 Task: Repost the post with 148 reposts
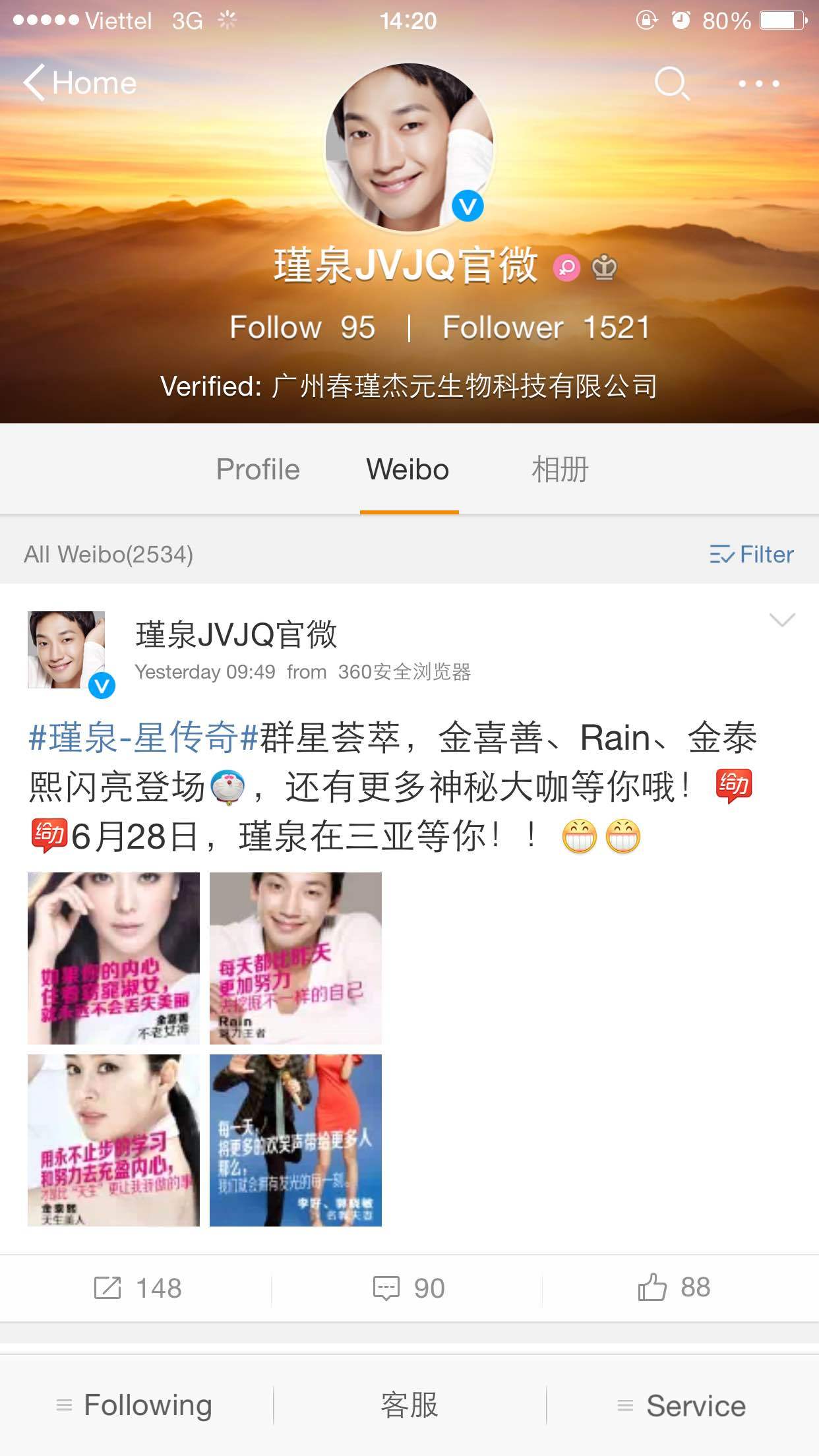[x=137, y=1288]
